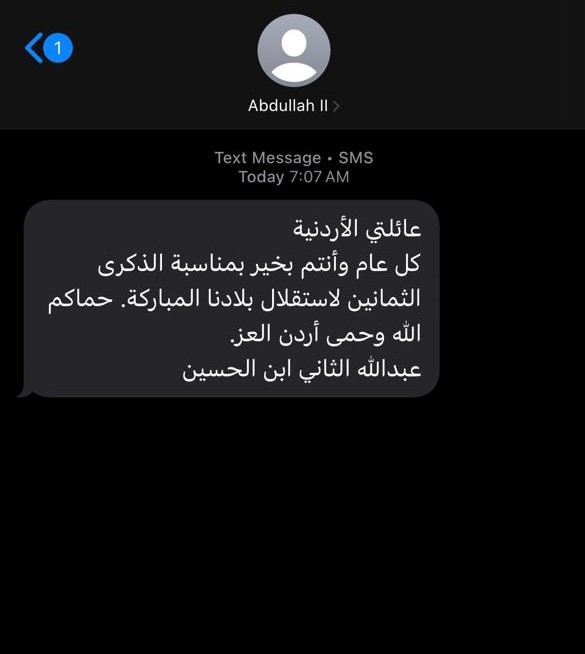
Task: Open Abdullah II contact details
Action: [294, 106]
